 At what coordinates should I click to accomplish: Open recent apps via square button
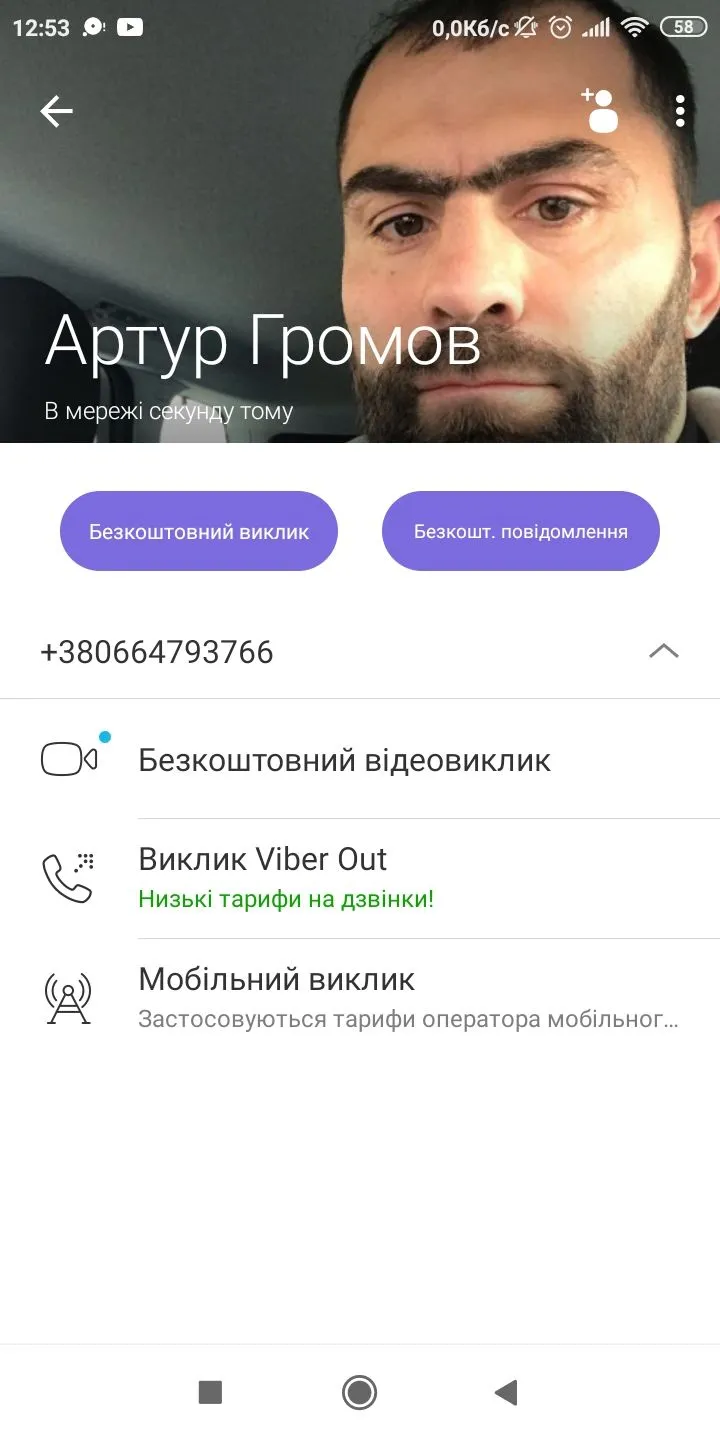click(210, 1392)
